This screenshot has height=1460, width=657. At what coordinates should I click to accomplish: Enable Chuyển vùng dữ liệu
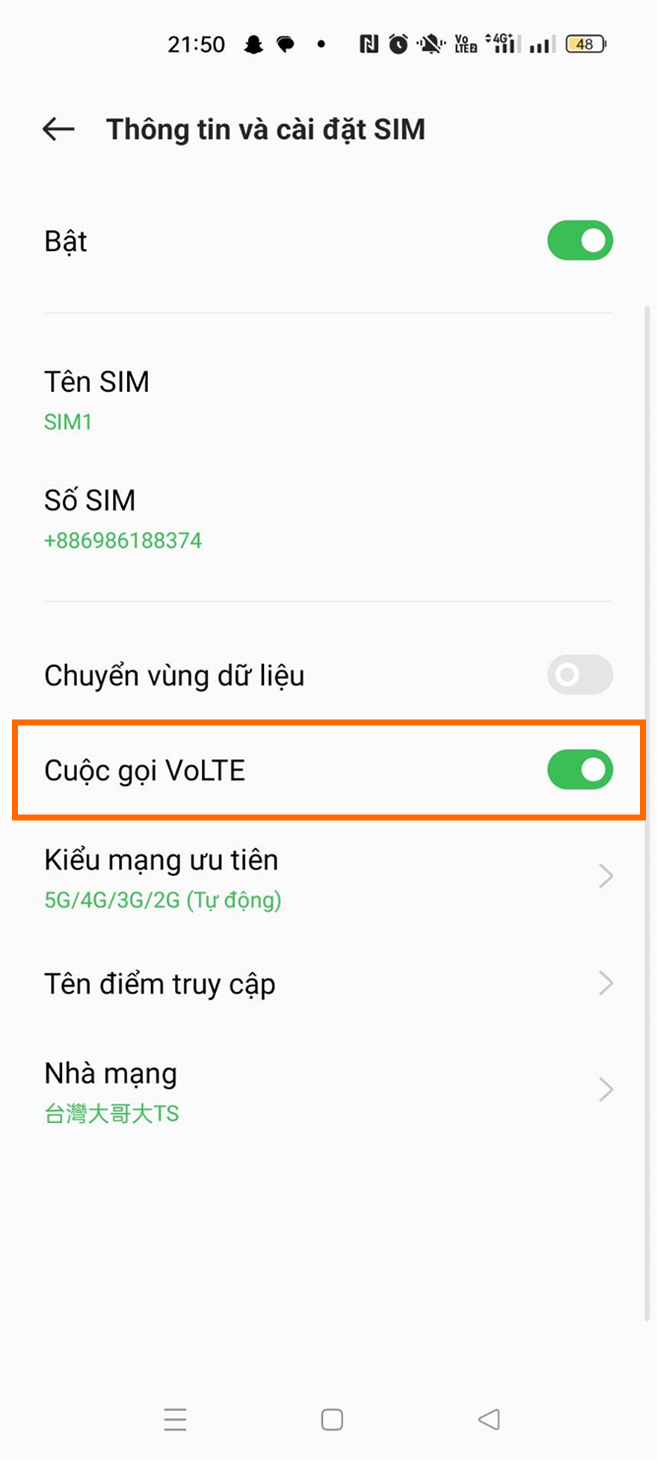[x=580, y=675]
